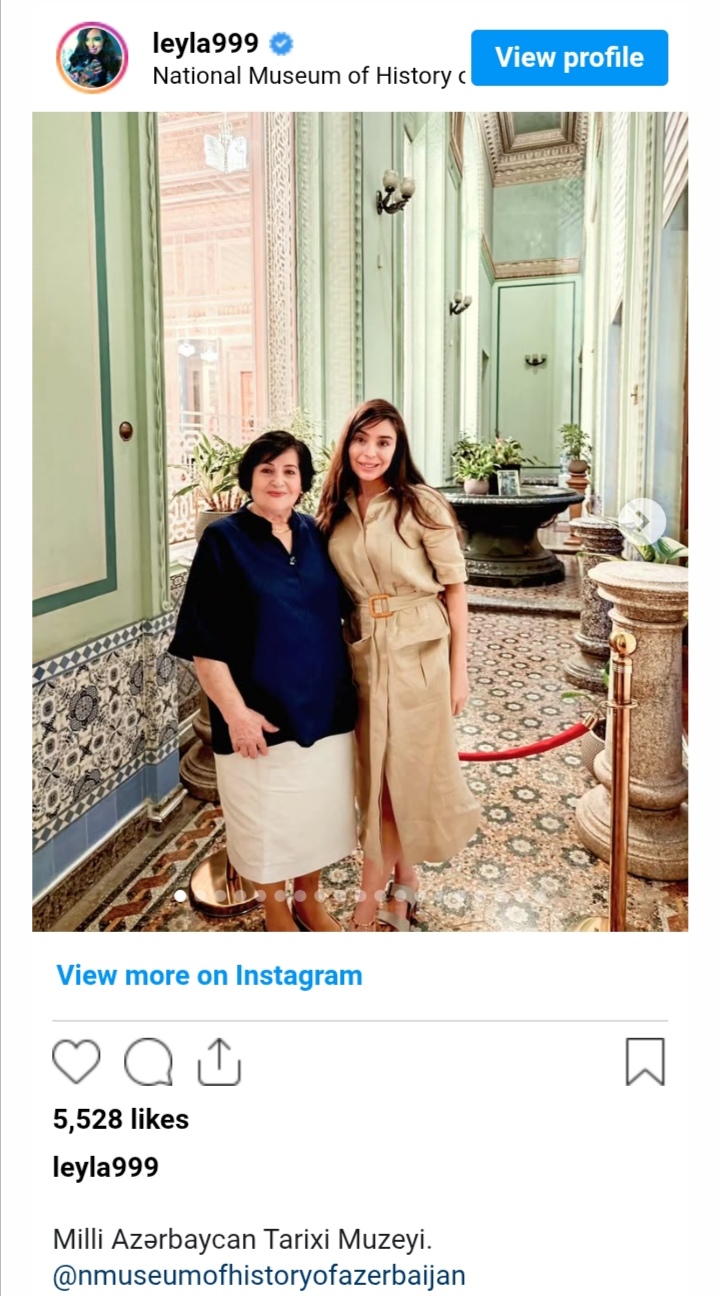Tap the View profile button
The width and height of the screenshot is (720, 1296).
click(569, 58)
